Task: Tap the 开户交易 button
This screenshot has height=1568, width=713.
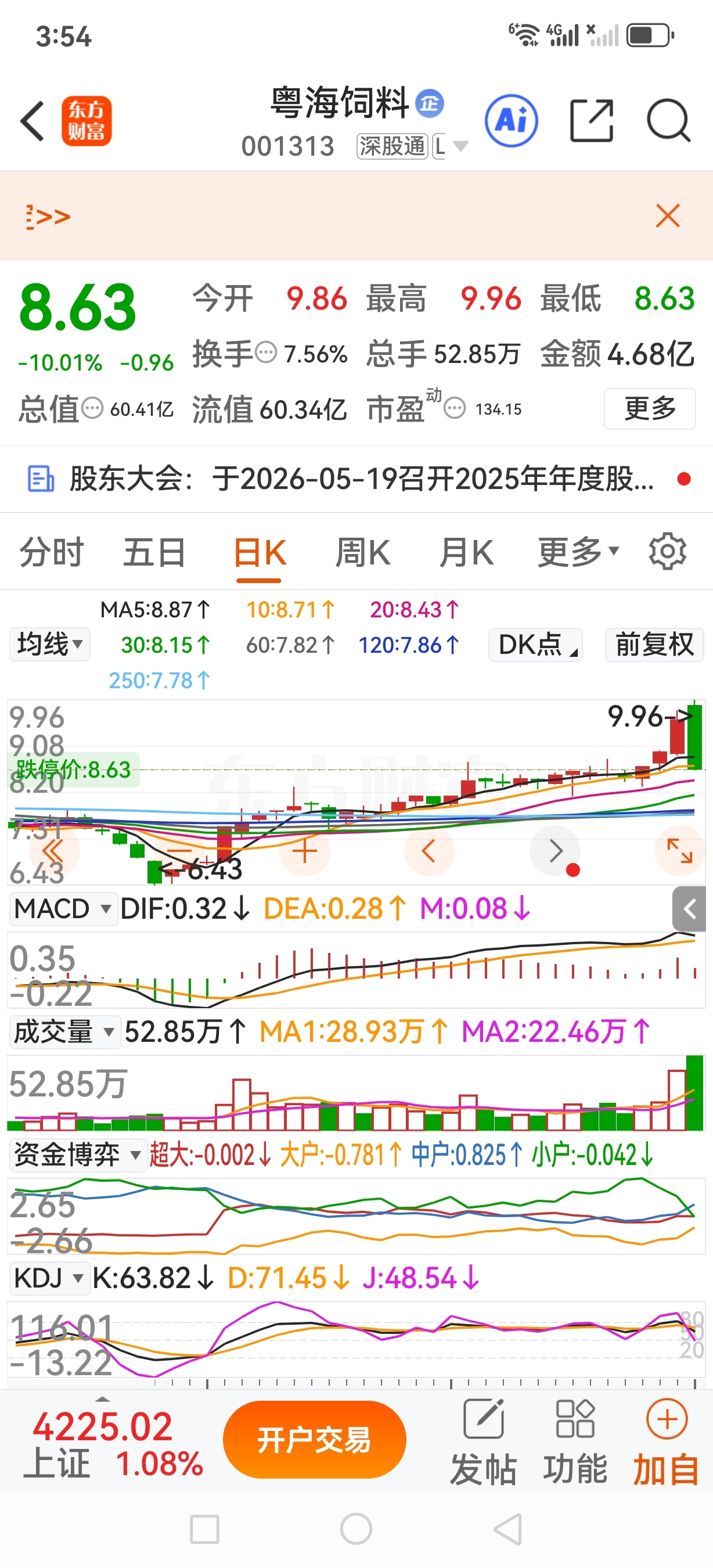Action: coord(314,1440)
